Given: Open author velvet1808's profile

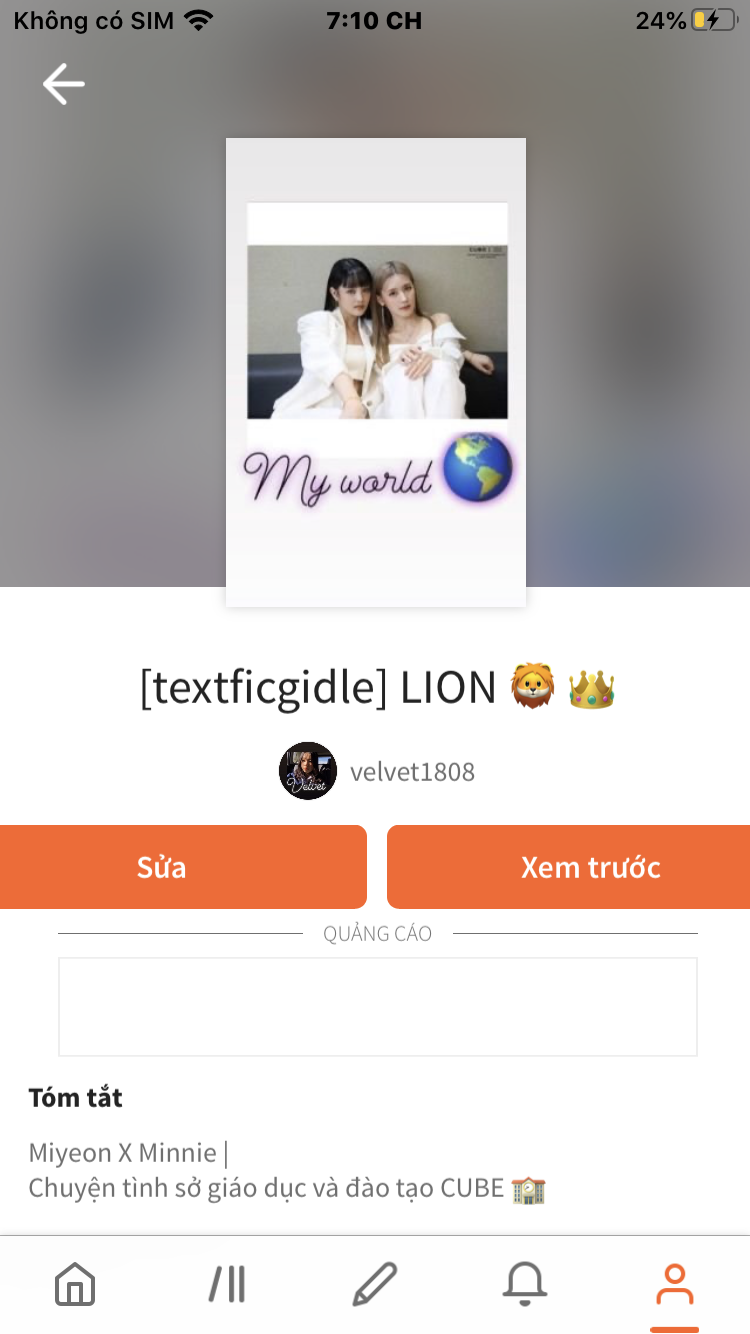Looking at the screenshot, I should tap(377, 772).
